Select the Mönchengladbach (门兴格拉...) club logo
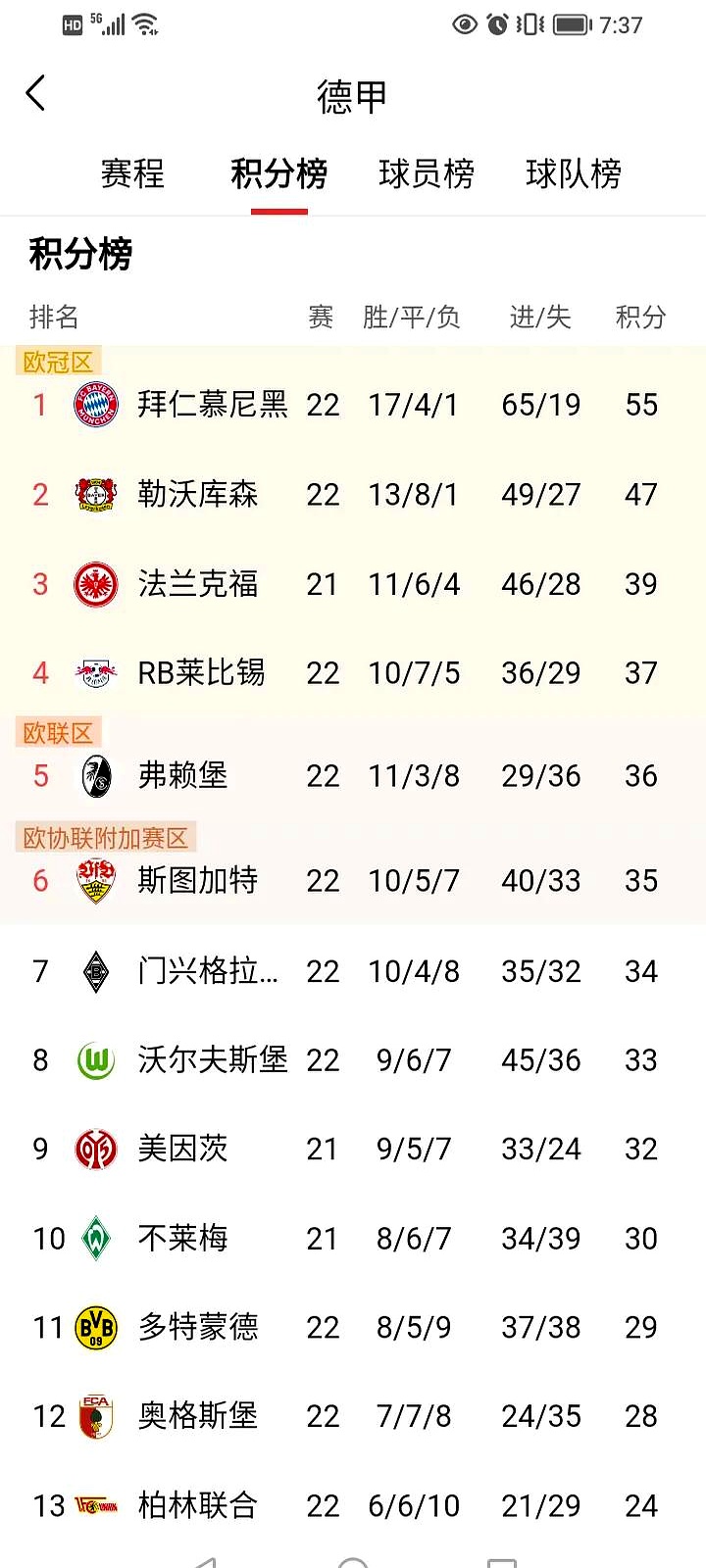Screen dimensions: 706x1568 point(95,970)
